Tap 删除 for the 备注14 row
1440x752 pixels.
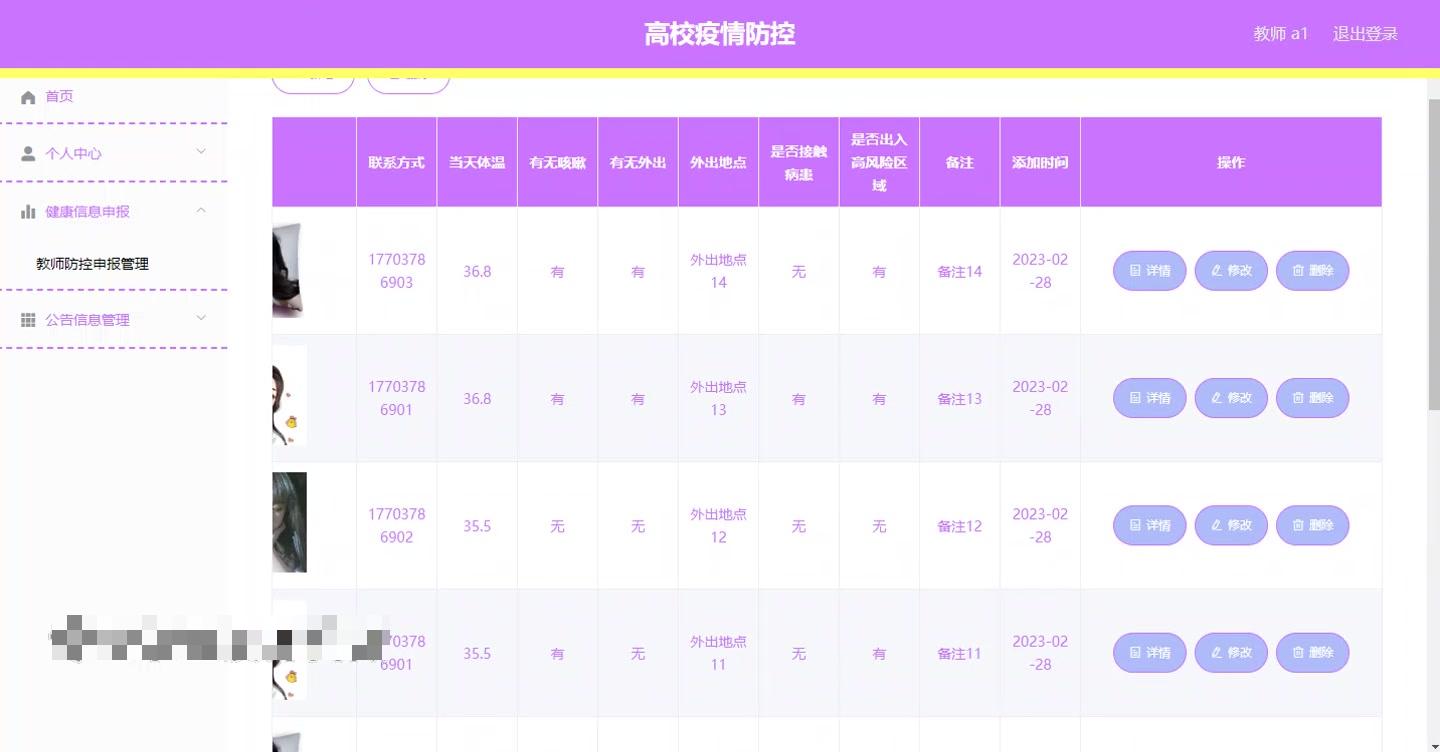point(1312,271)
